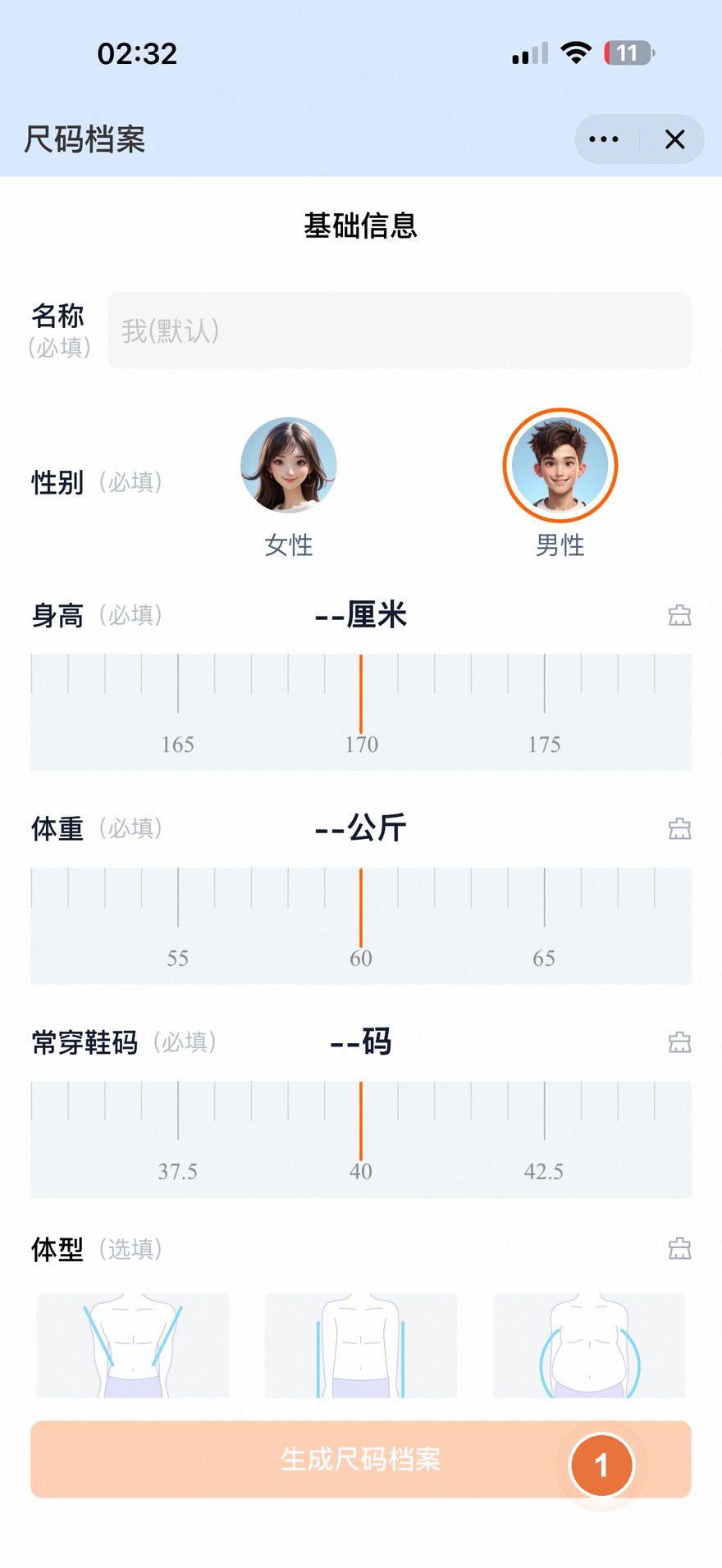The image size is (722, 1568).
Task: Choose the inverted-triangle body type
Action: (133, 1346)
